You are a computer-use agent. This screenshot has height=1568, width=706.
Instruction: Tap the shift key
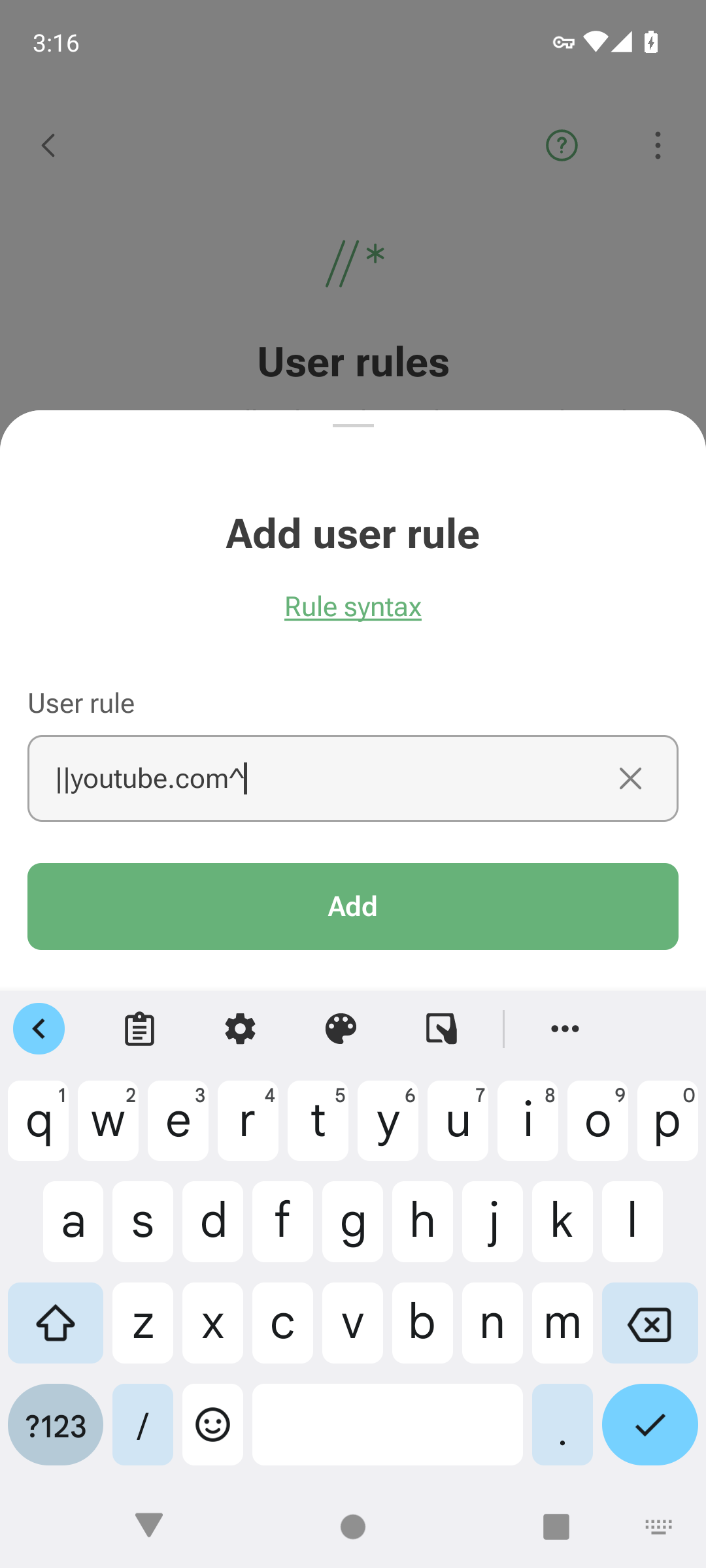[56, 1323]
